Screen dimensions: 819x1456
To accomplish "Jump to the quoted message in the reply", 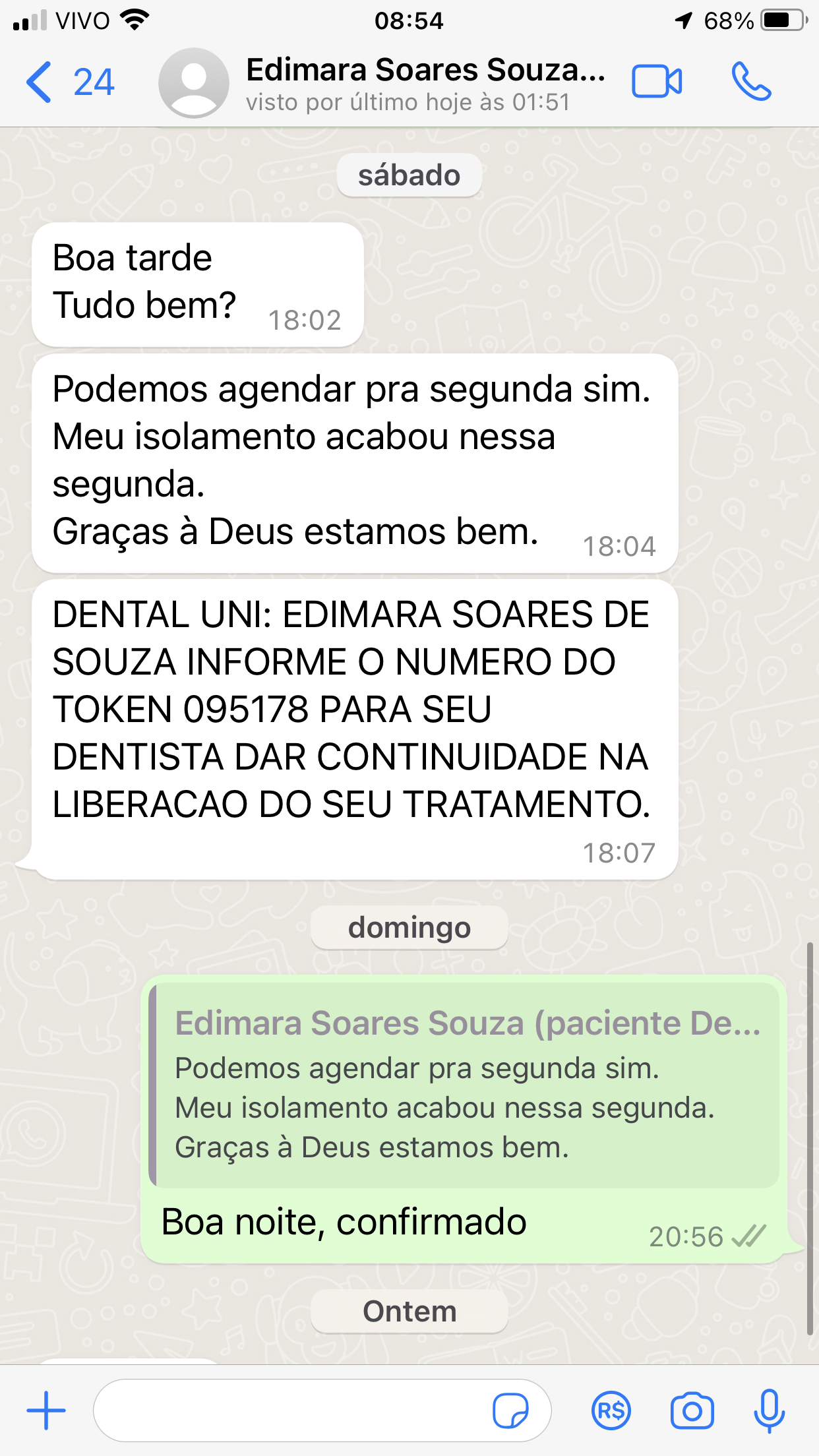I will pyautogui.click(x=464, y=1085).
